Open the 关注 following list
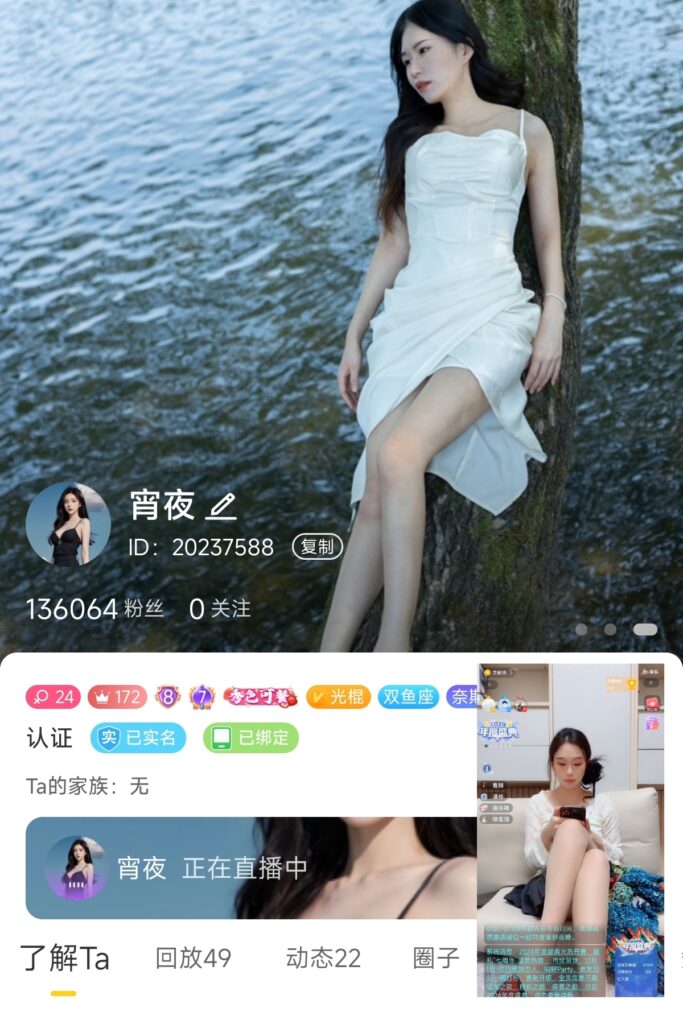Viewport: 683px width, 1024px height. pyautogui.click(x=220, y=608)
